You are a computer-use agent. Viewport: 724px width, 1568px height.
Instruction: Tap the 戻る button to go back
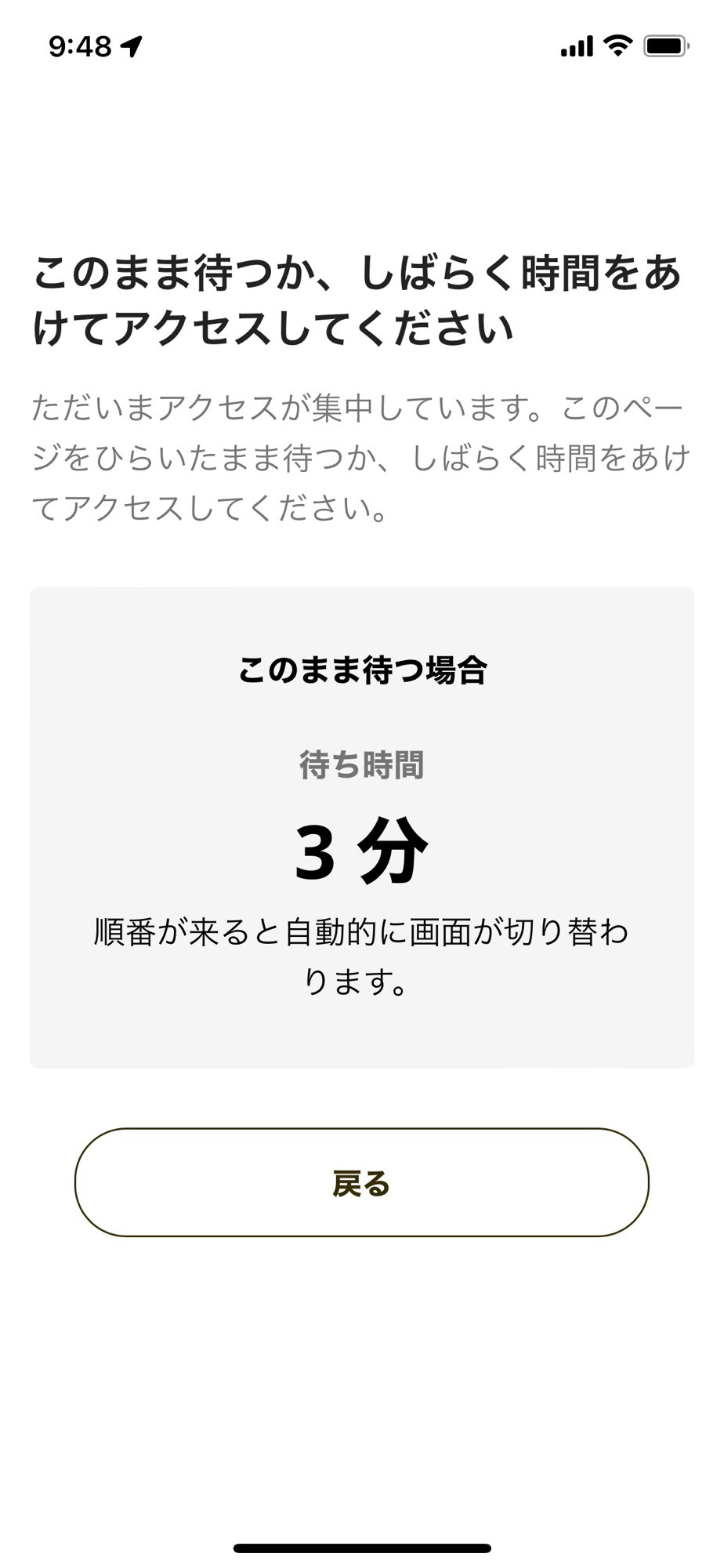coord(361,1182)
